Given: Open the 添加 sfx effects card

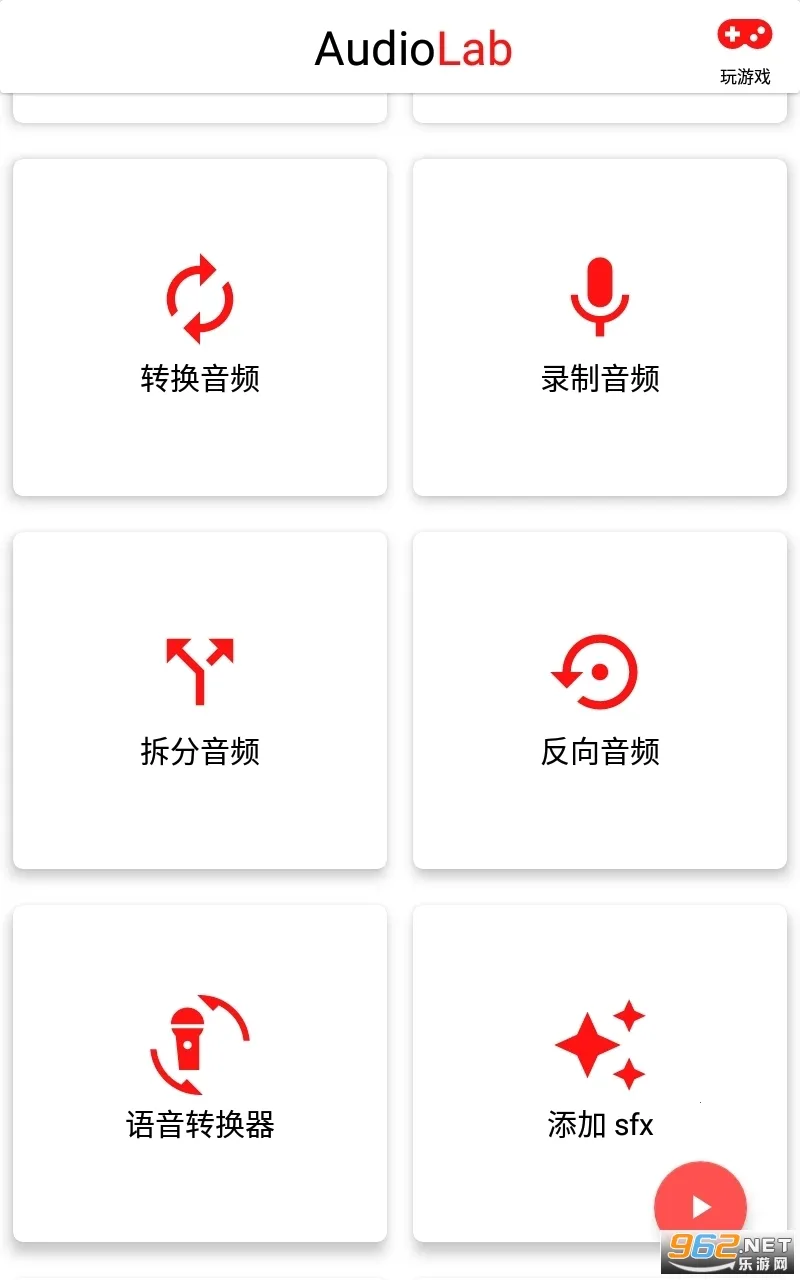Looking at the screenshot, I should (x=597, y=1072).
